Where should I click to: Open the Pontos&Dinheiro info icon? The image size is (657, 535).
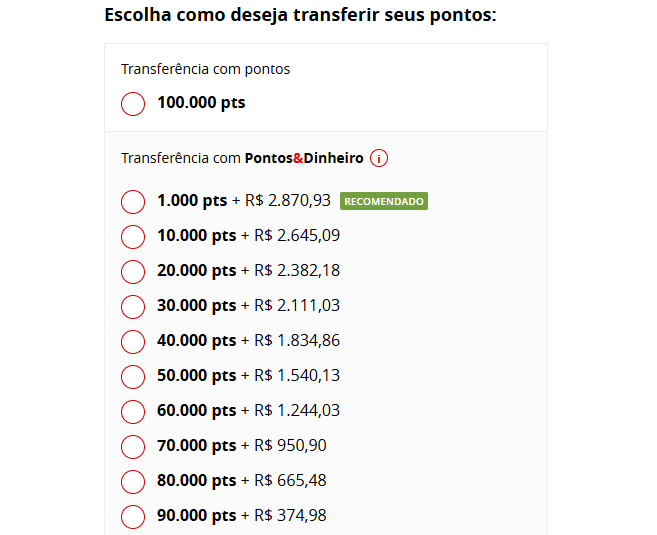[379, 158]
